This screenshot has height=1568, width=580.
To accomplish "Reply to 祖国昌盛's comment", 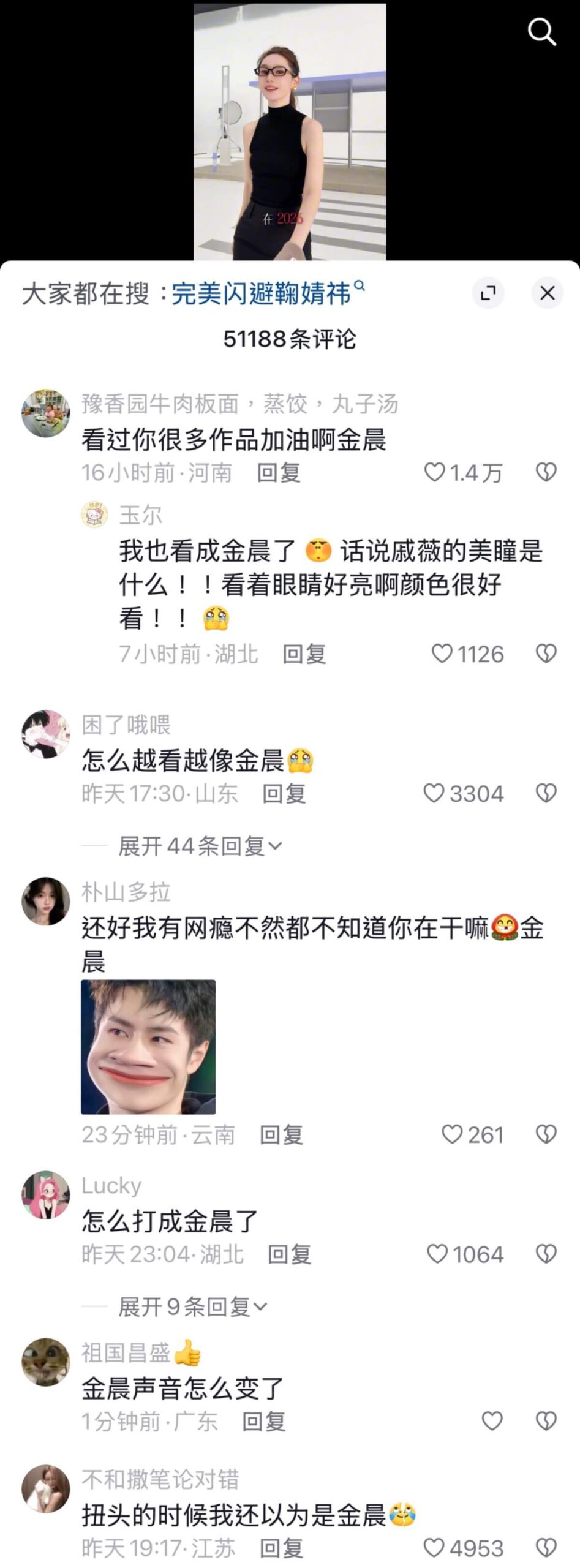I will click(x=264, y=1422).
